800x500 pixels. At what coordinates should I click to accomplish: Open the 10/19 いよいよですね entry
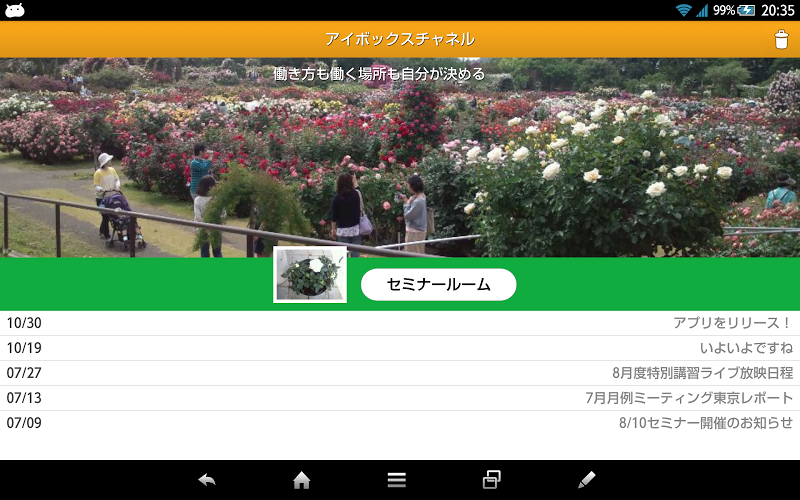(x=400, y=348)
